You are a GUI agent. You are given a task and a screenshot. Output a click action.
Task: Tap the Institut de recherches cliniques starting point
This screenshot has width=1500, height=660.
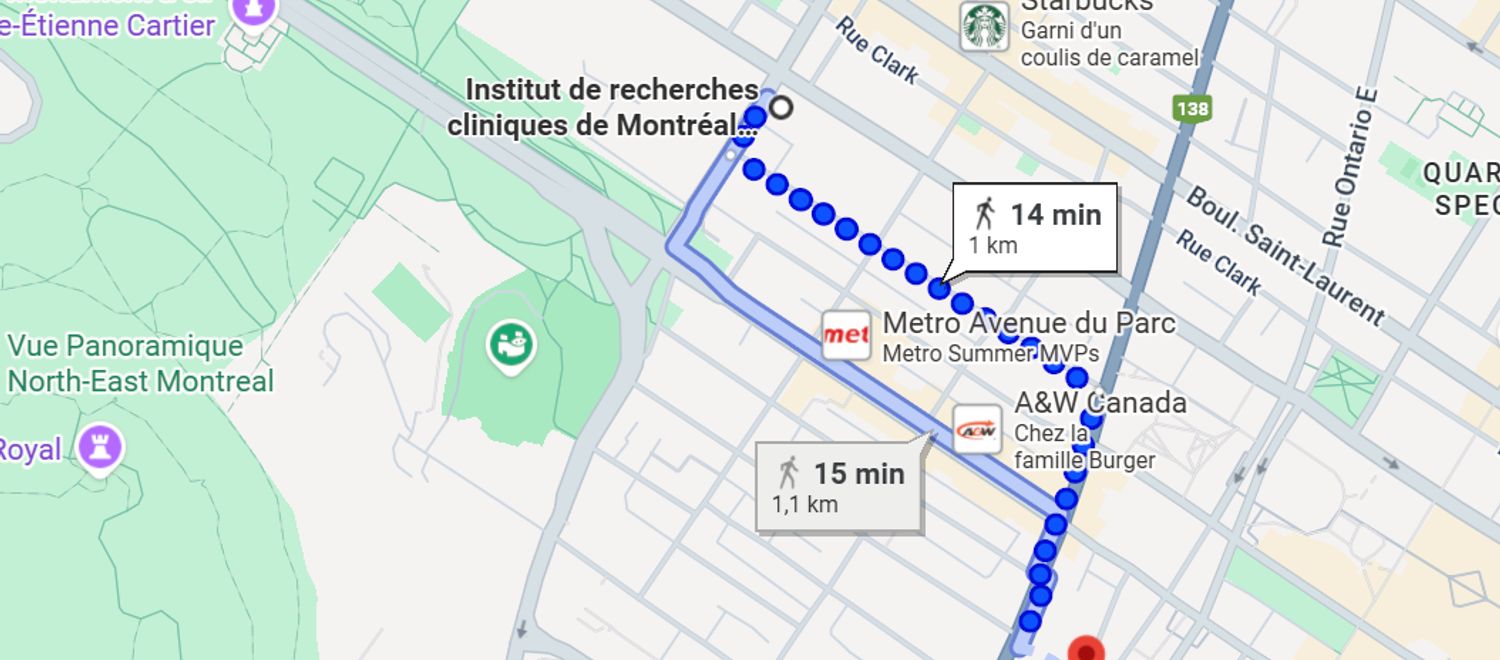pos(781,107)
